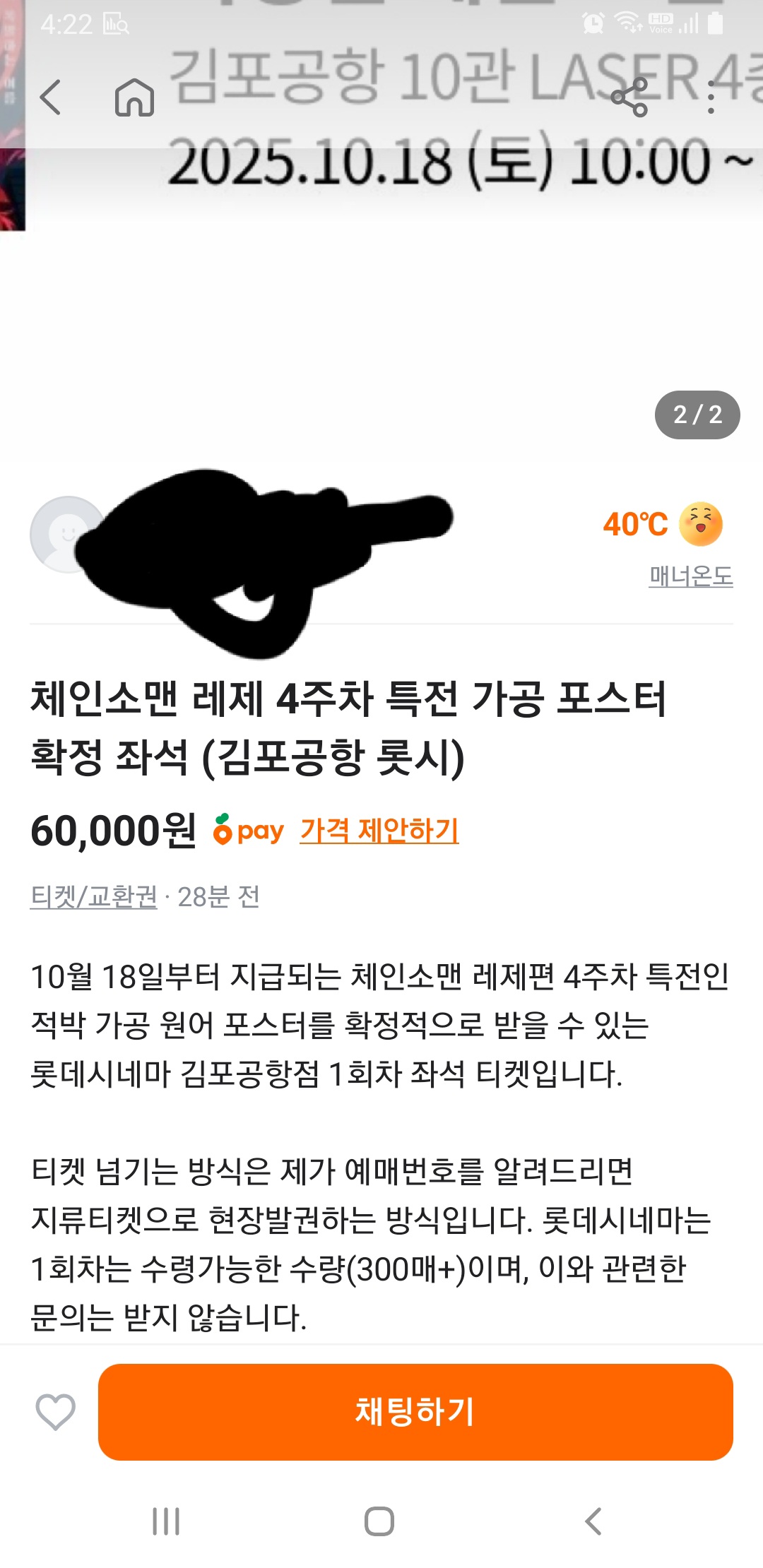The image size is (763, 1568).
Task: Open the 매너온도 info link
Action: 690,576
